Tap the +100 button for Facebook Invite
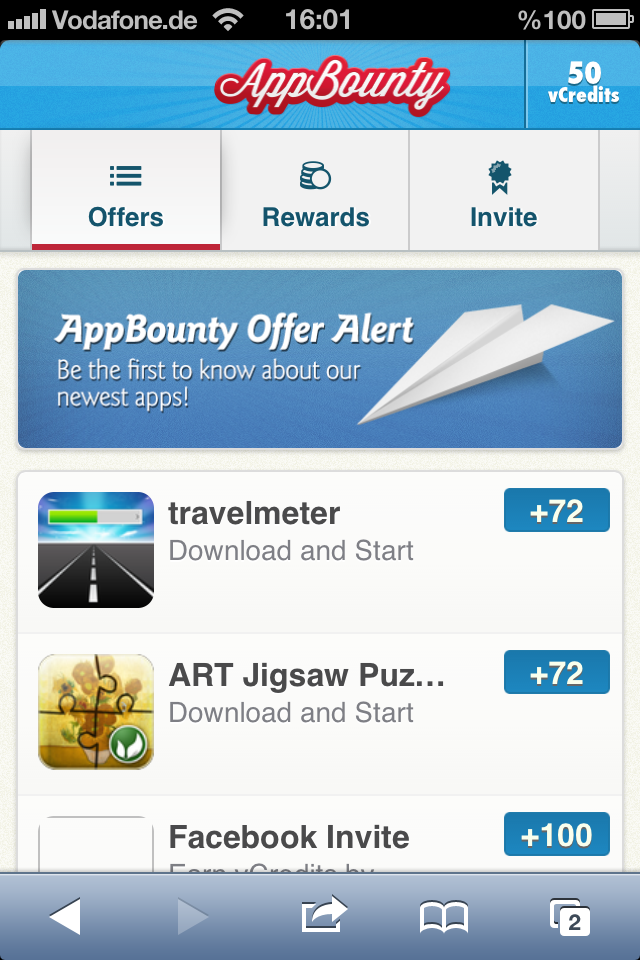This screenshot has width=640, height=960. click(x=556, y=834)
